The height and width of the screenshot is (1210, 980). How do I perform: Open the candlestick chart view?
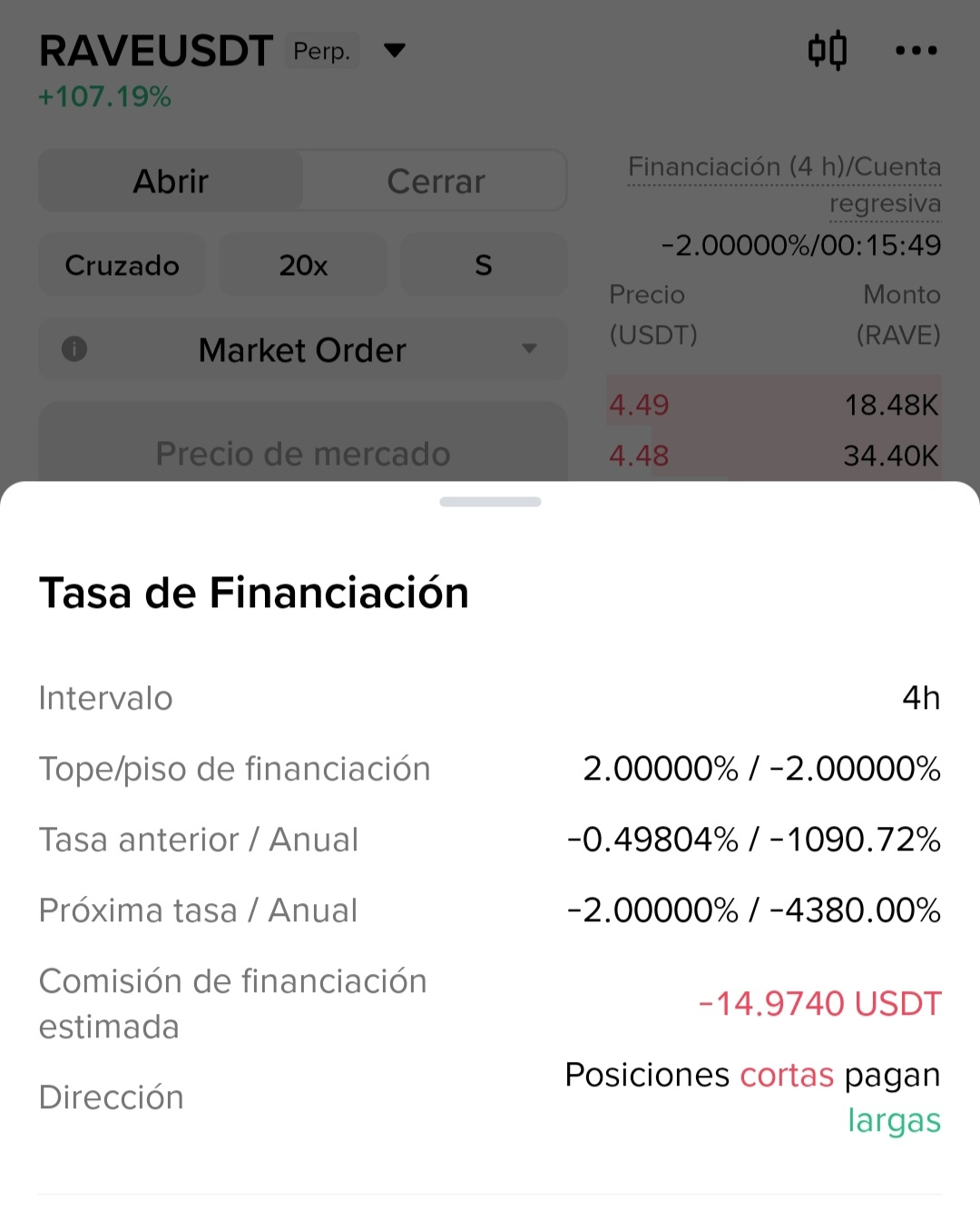coord(827,50)
